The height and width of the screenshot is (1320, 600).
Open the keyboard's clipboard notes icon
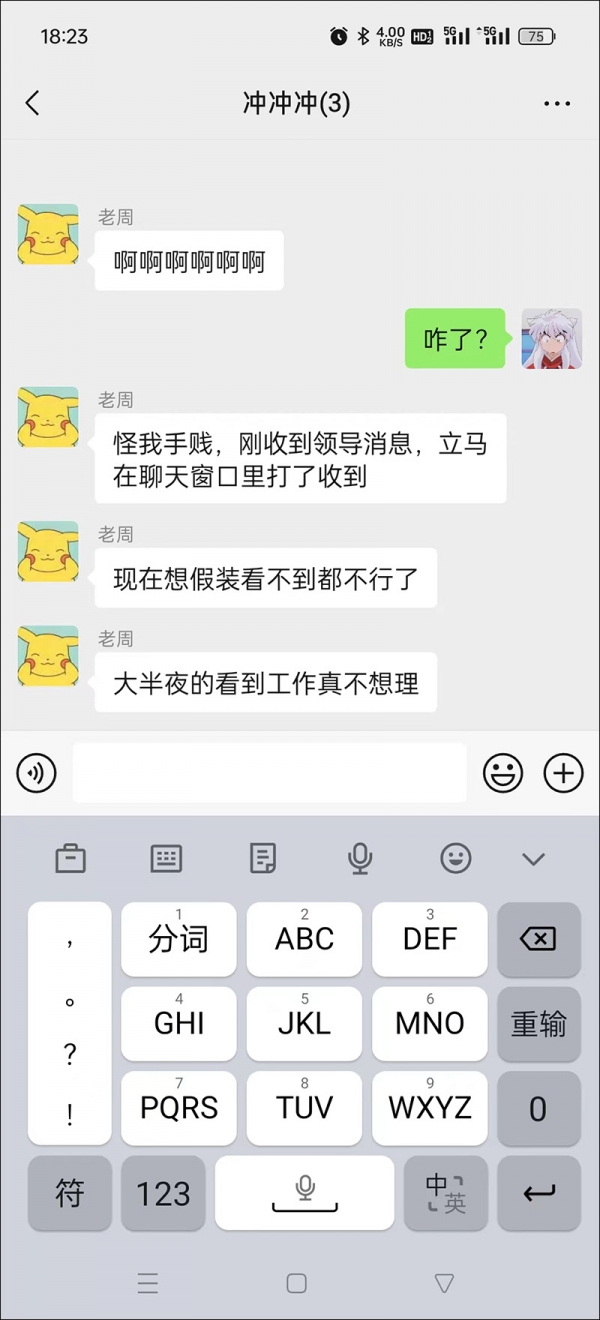[x=263, y=858]
